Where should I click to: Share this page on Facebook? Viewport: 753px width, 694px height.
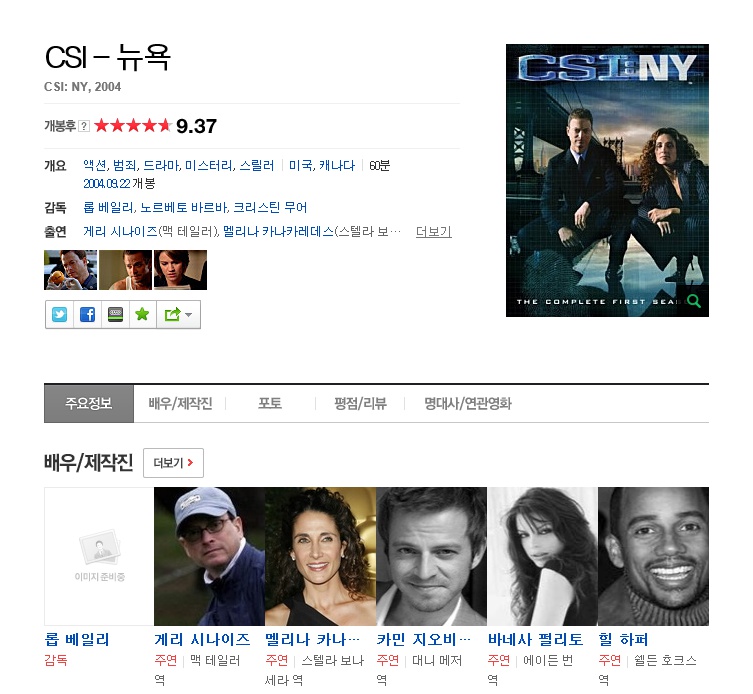pos(87,315)
